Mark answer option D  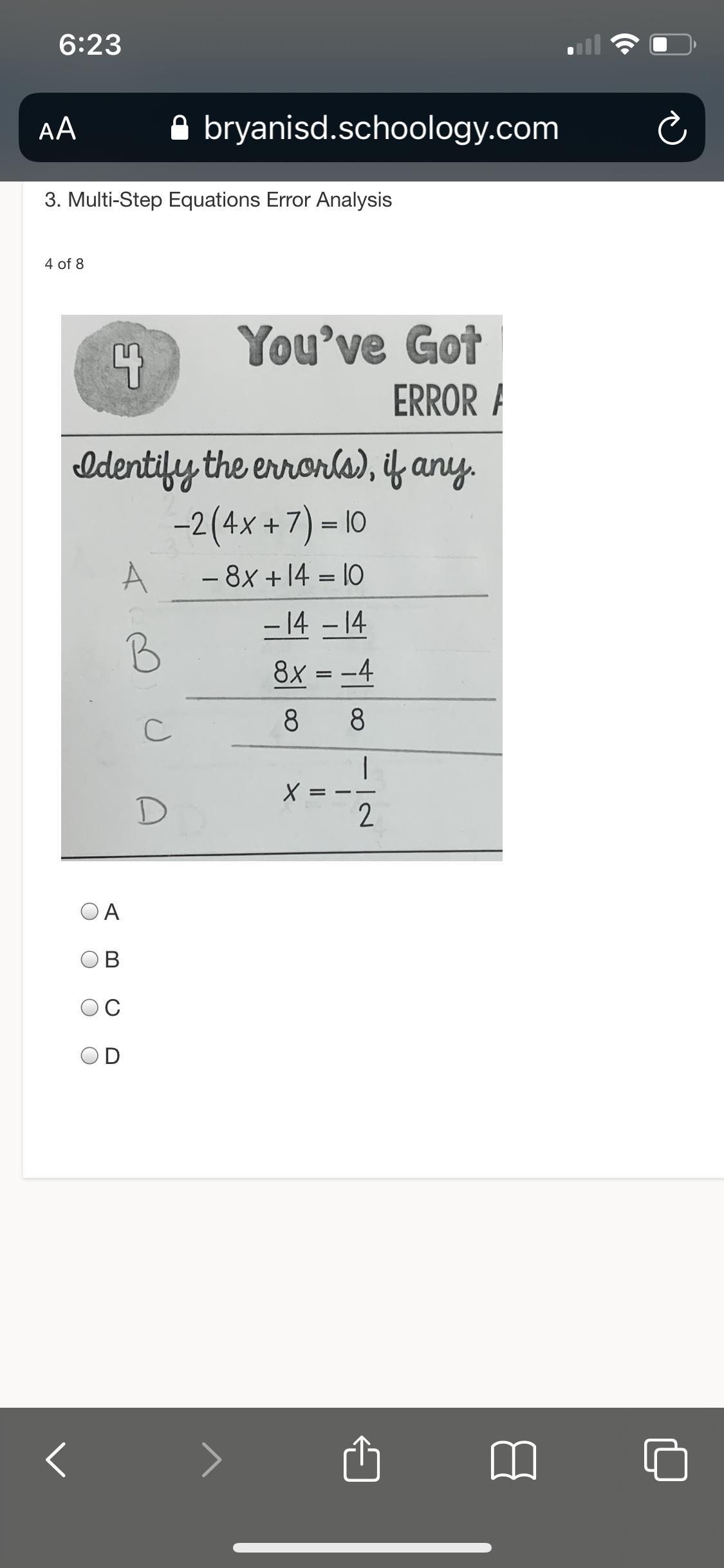coord(89,1056)
